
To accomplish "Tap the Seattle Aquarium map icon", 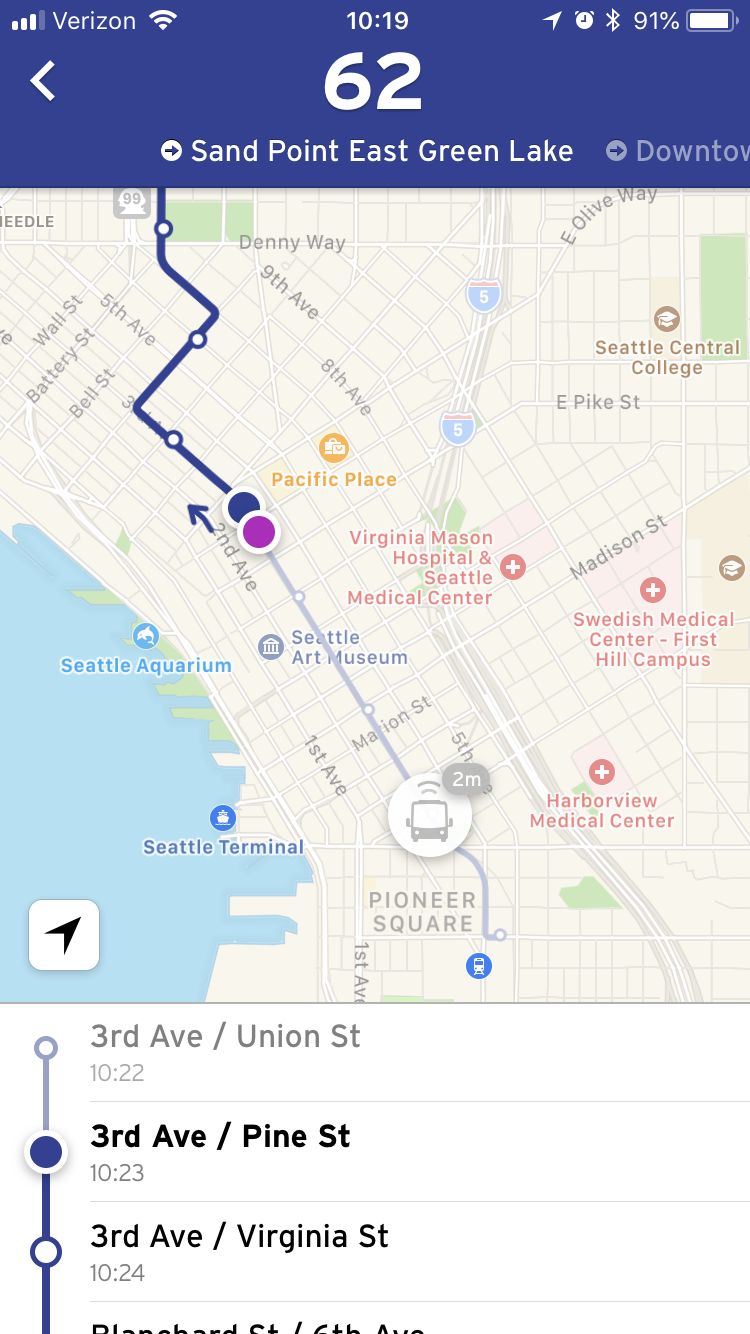I will coord(146,635).
